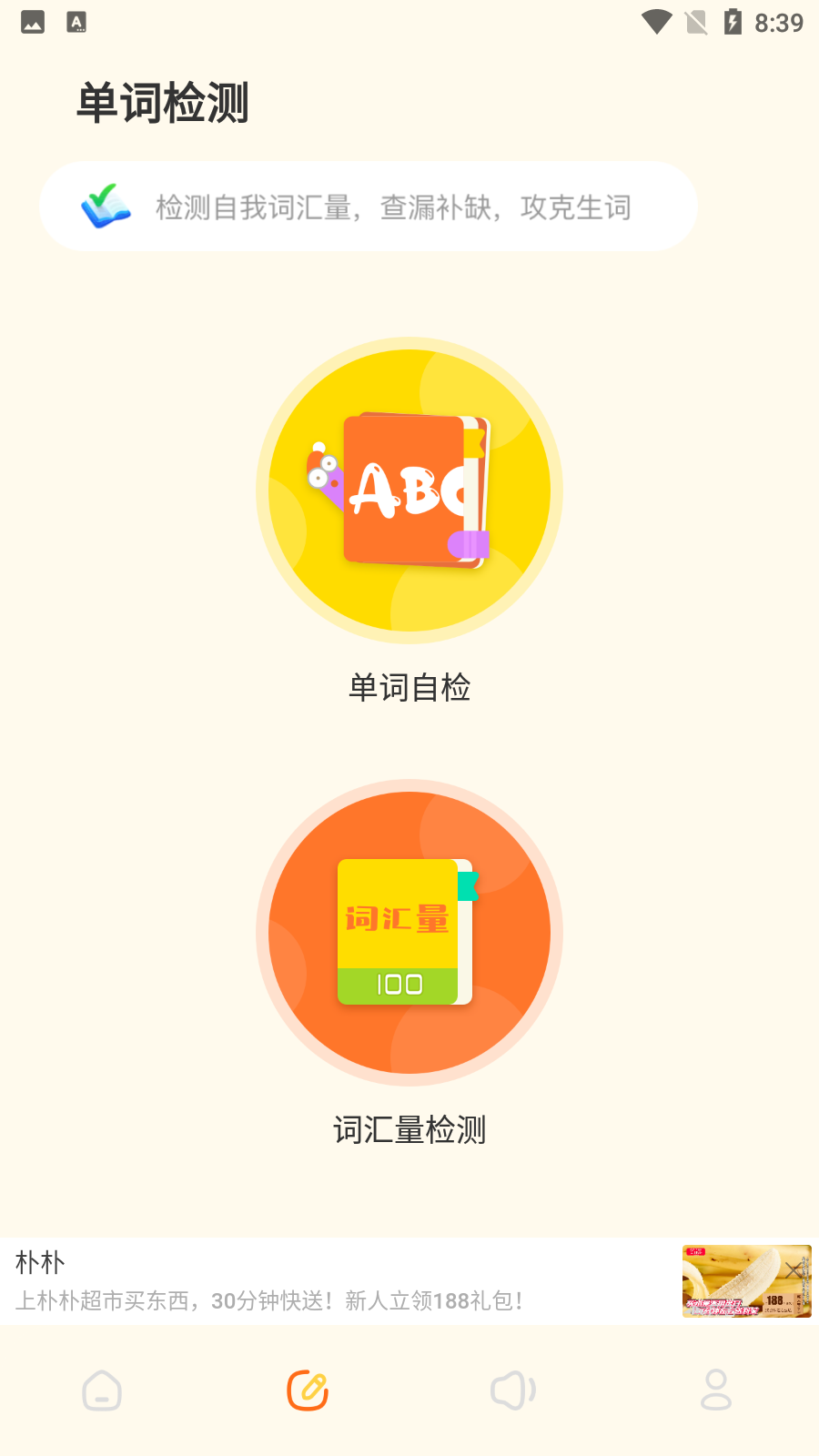Switch to the home tab

tap(102, 1390)
